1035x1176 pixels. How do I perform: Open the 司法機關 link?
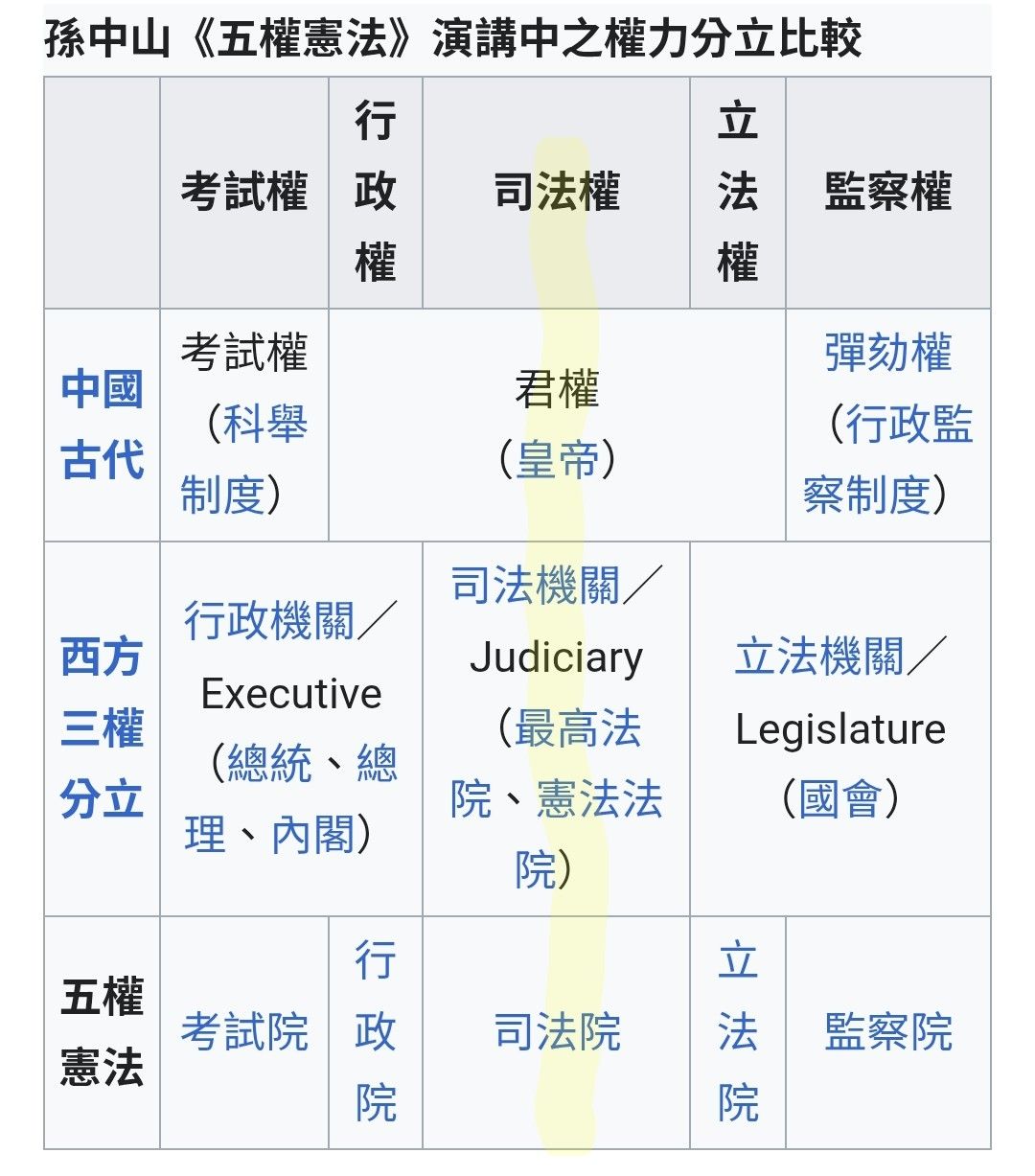point(536,585)
